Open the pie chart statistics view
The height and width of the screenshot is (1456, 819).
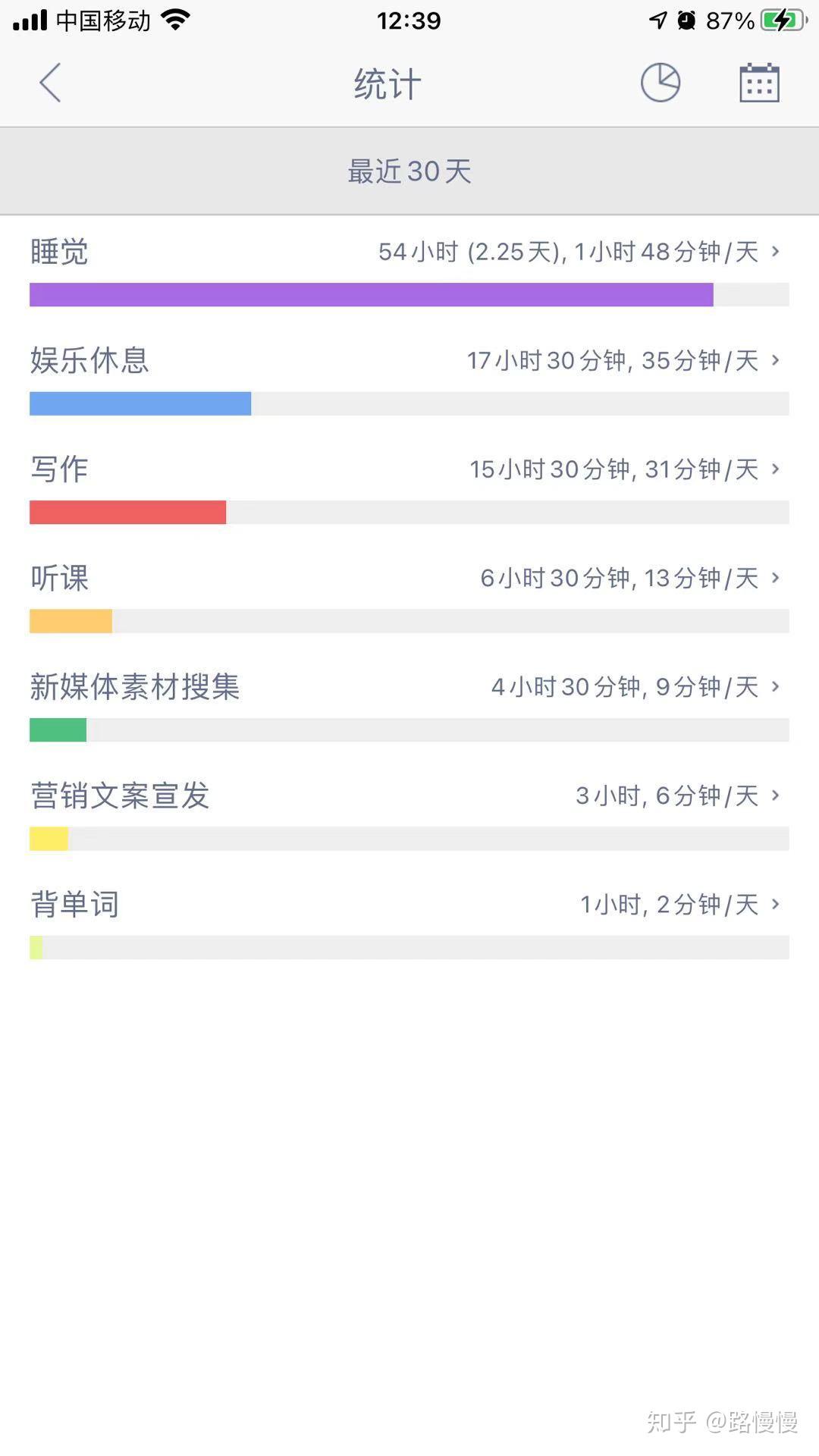pyautogui.click(x=659, y=82)
